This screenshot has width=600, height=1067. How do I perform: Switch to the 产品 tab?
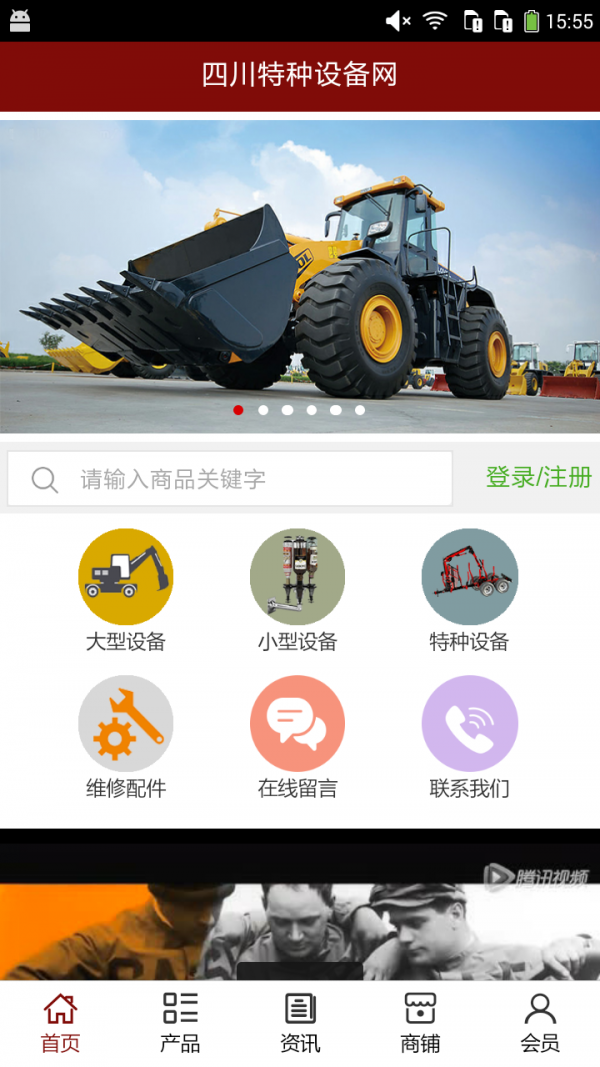coord(180,1023)
